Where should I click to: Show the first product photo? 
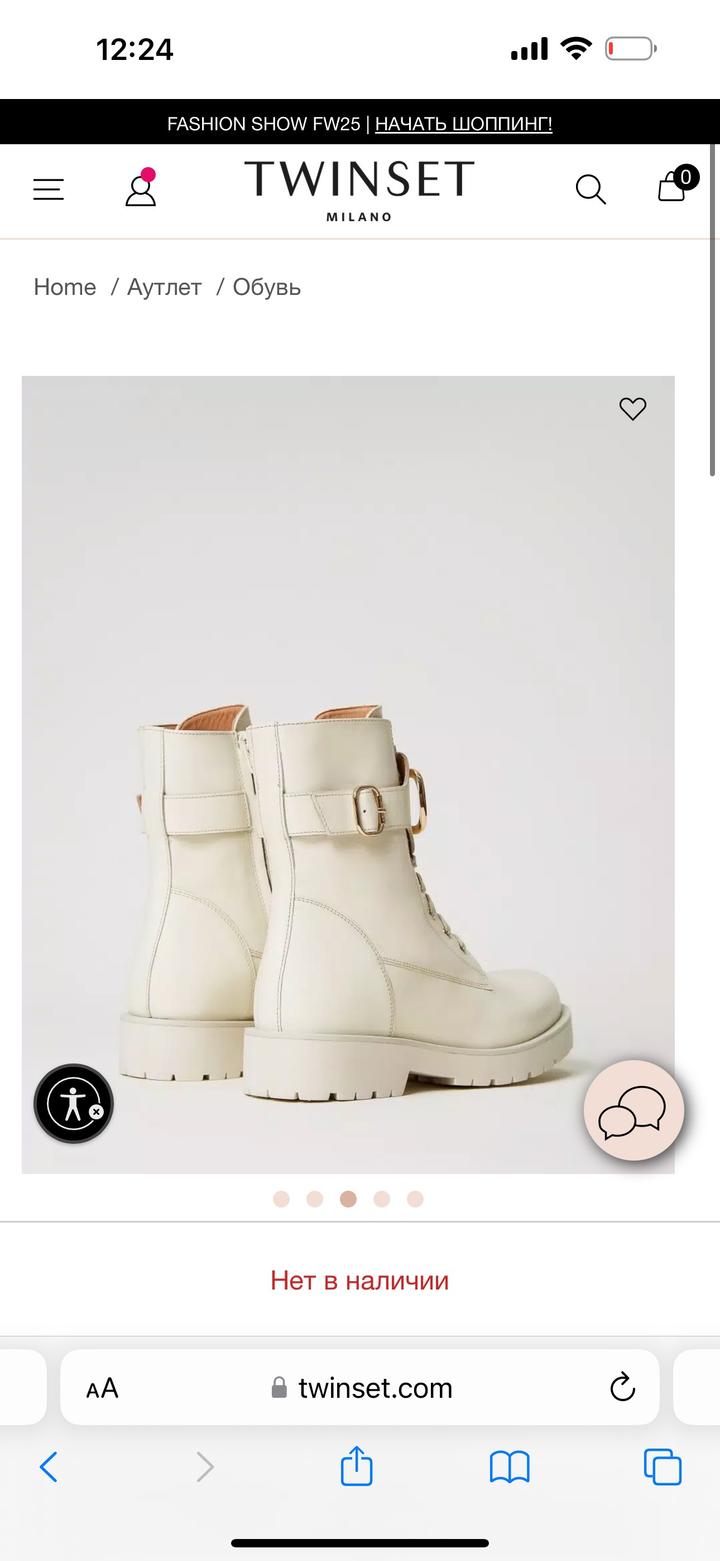point(281,1199)
